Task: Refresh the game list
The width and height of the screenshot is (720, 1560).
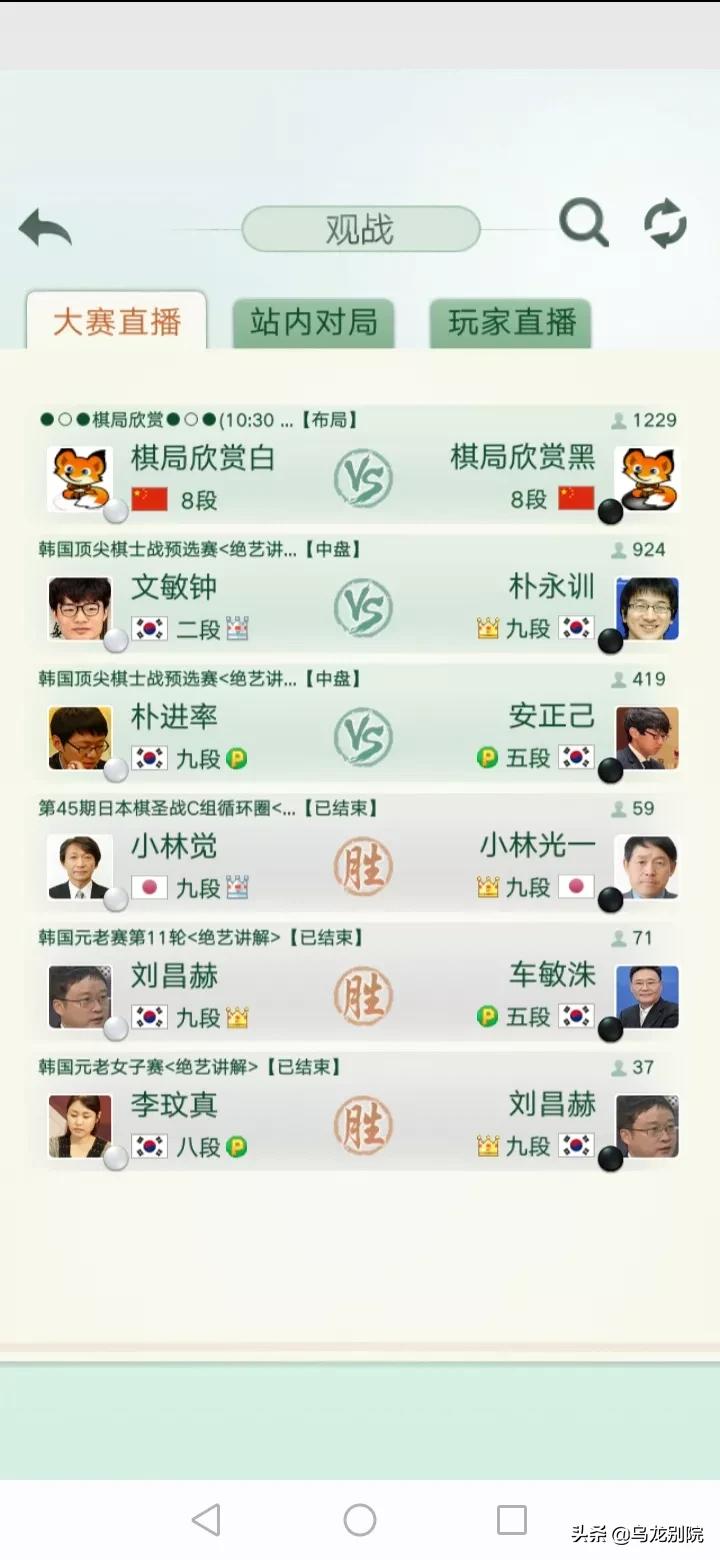Action: [x=665, y=222]
